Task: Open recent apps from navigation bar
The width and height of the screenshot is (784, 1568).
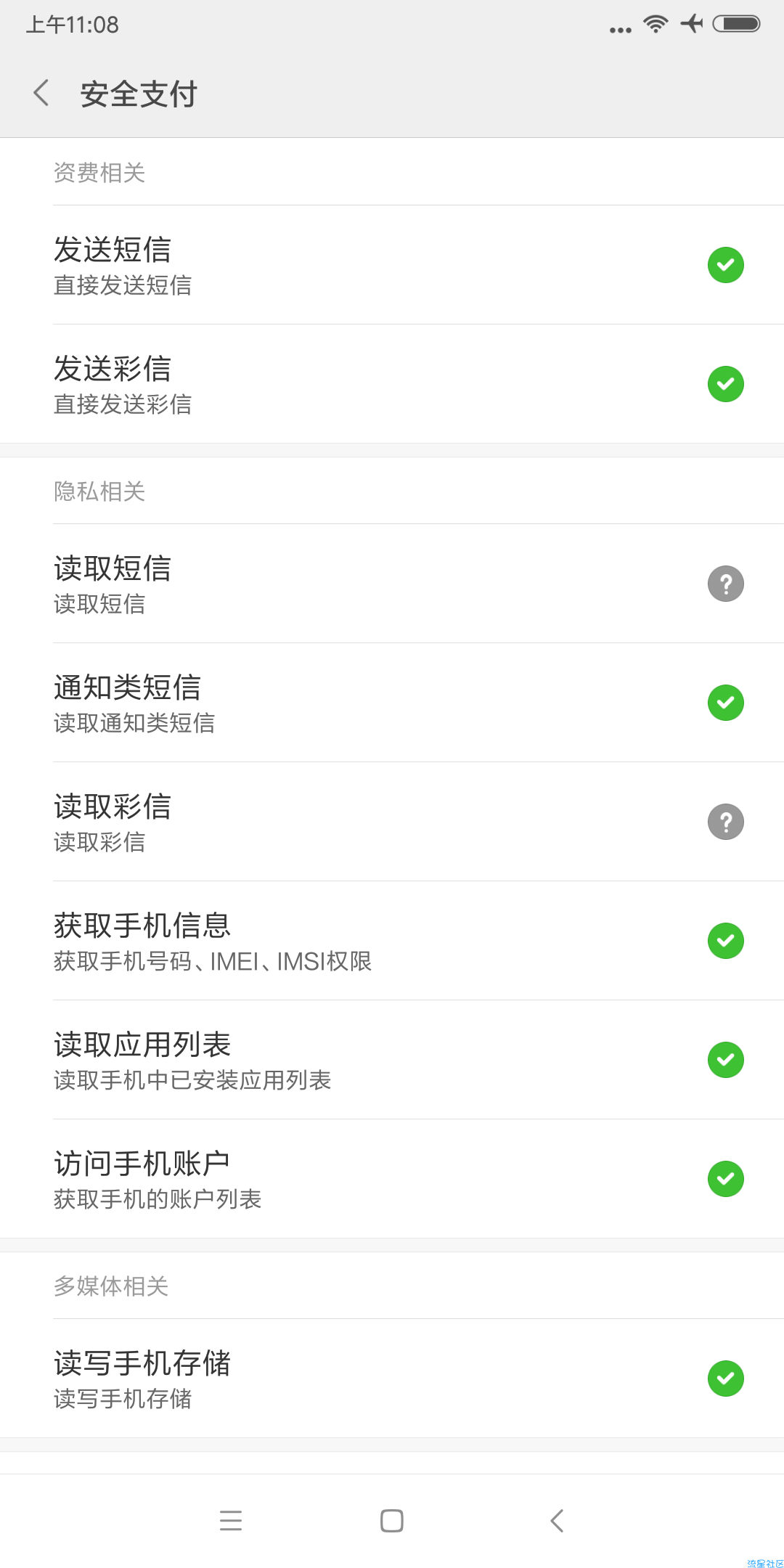Action: coord(231,1521)
